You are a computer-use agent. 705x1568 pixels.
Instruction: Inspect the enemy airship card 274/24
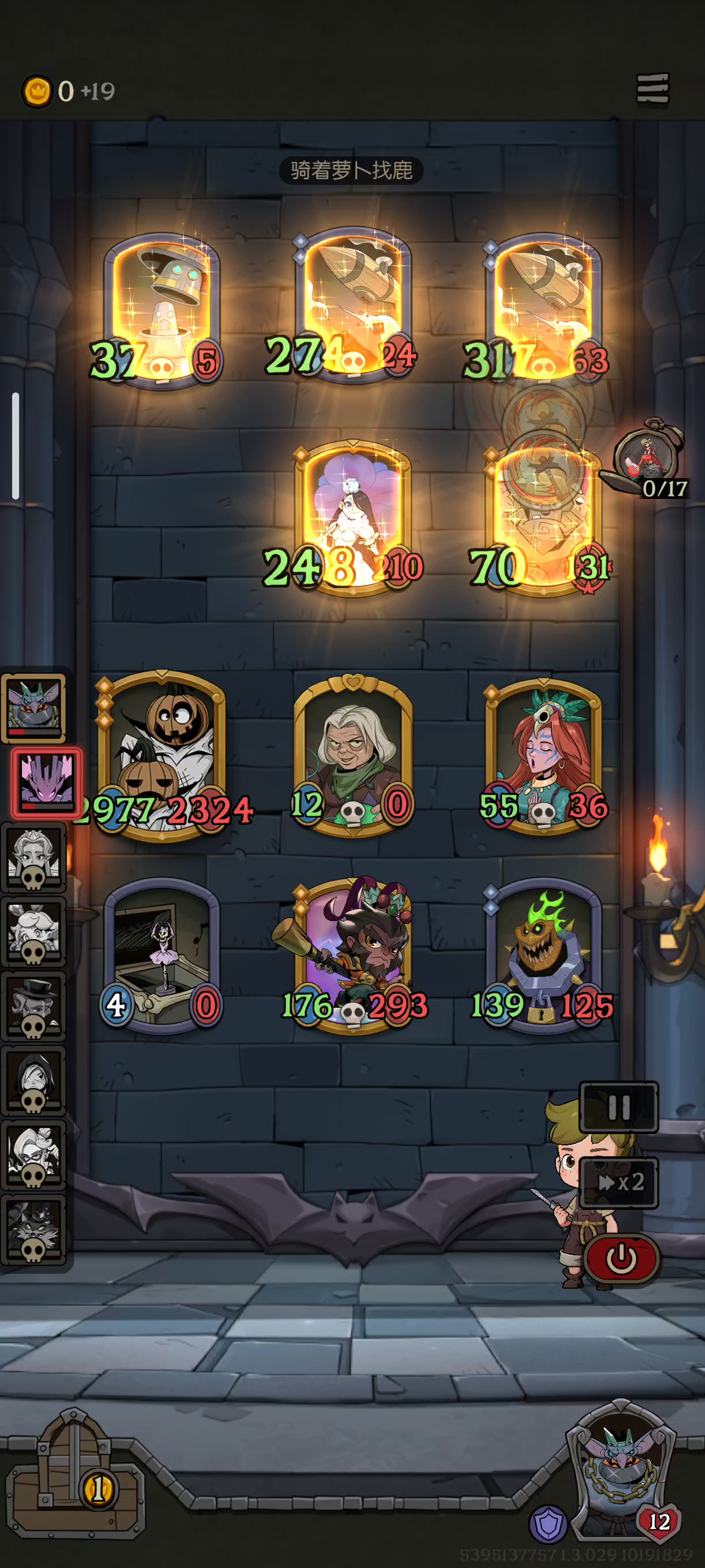pos(353,304)
